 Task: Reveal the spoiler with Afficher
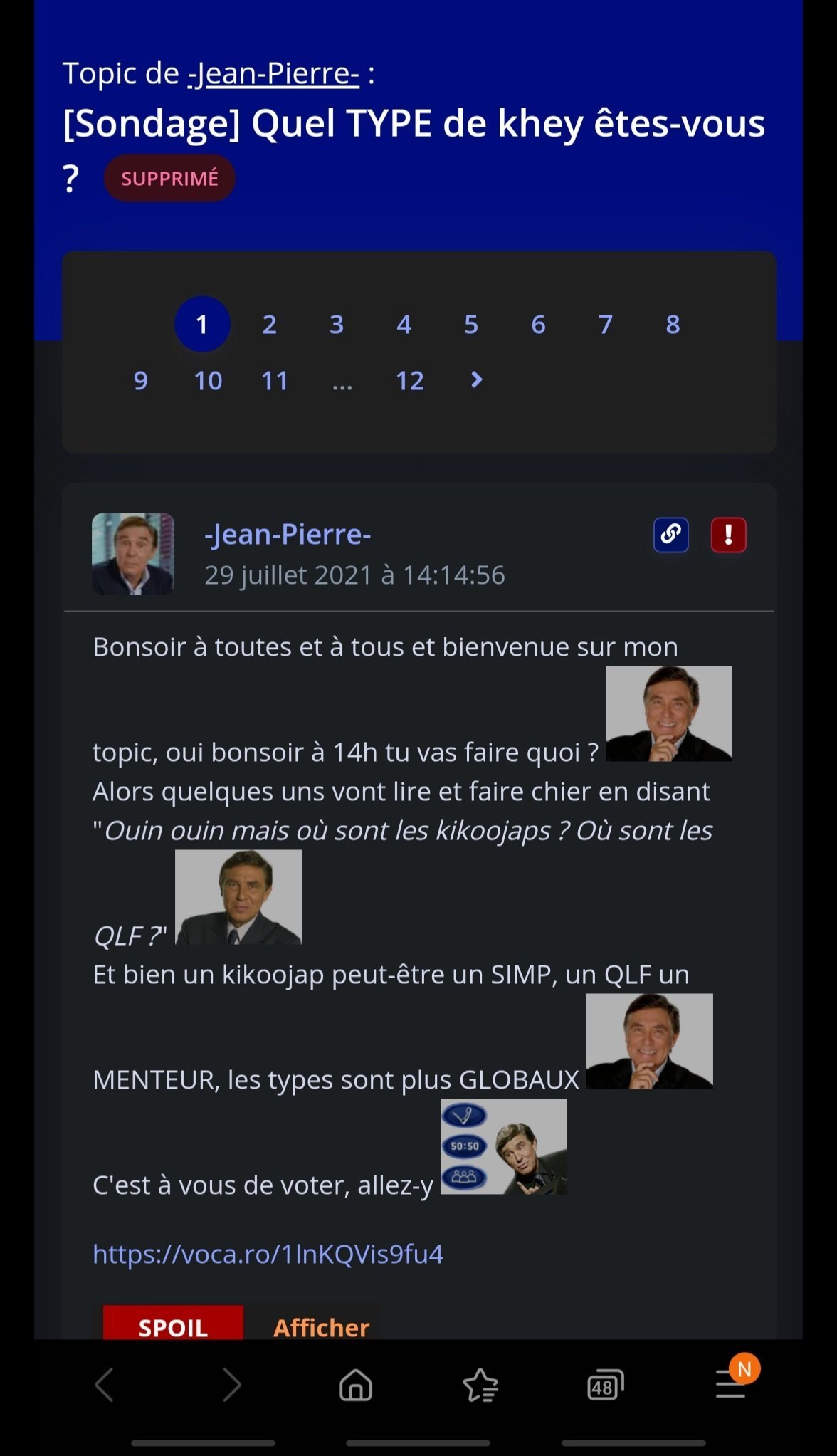coord(321,1327)
